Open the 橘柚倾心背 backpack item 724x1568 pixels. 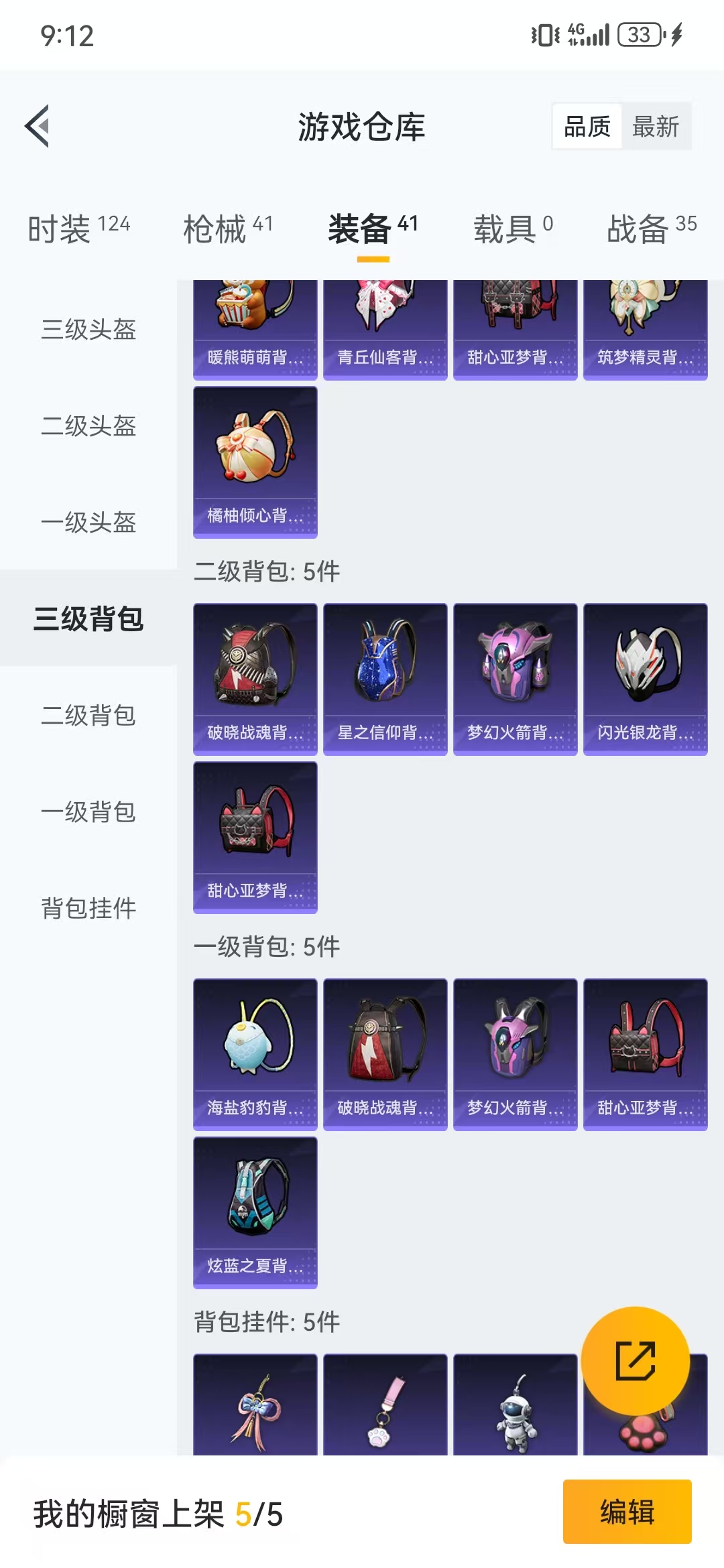[255, 462]
